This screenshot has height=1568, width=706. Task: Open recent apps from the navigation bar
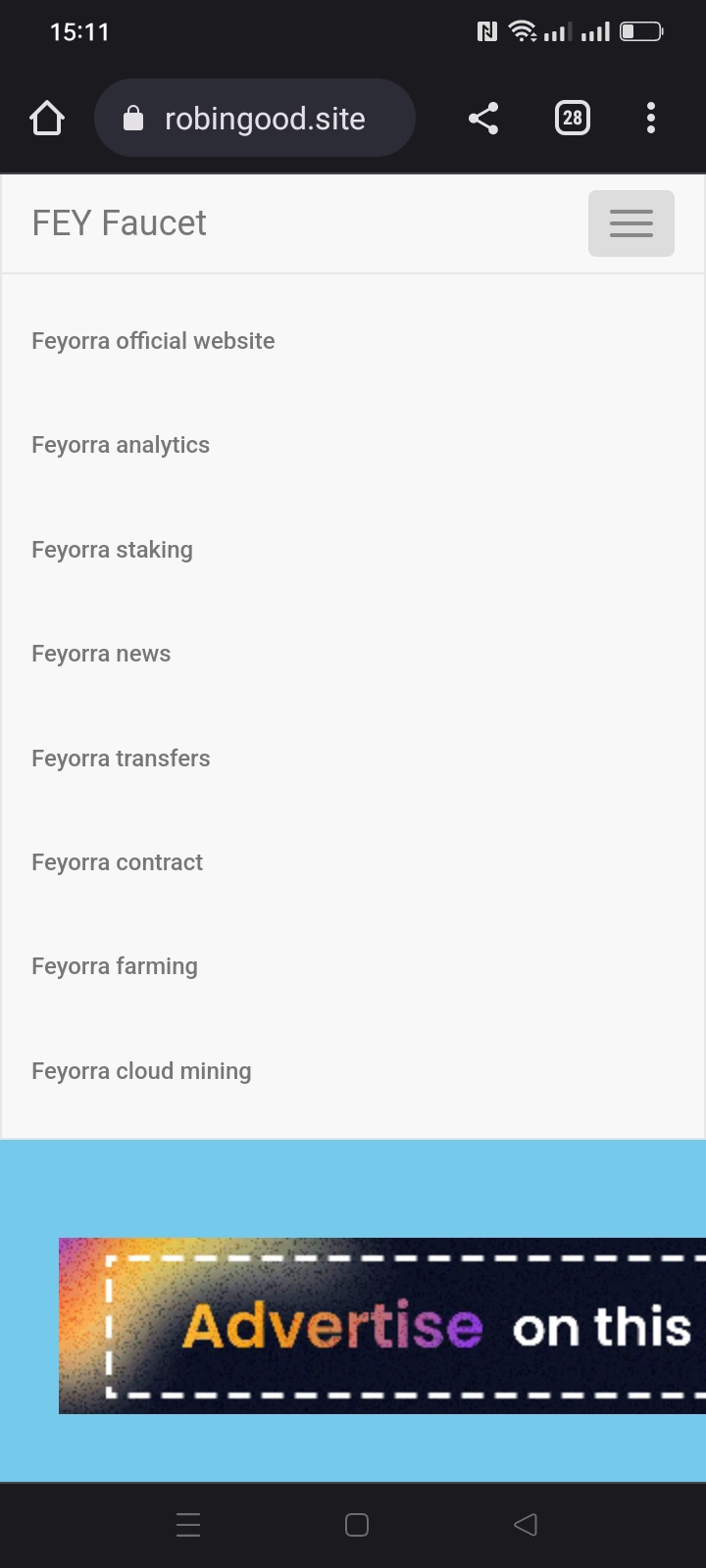[188, 1525]
